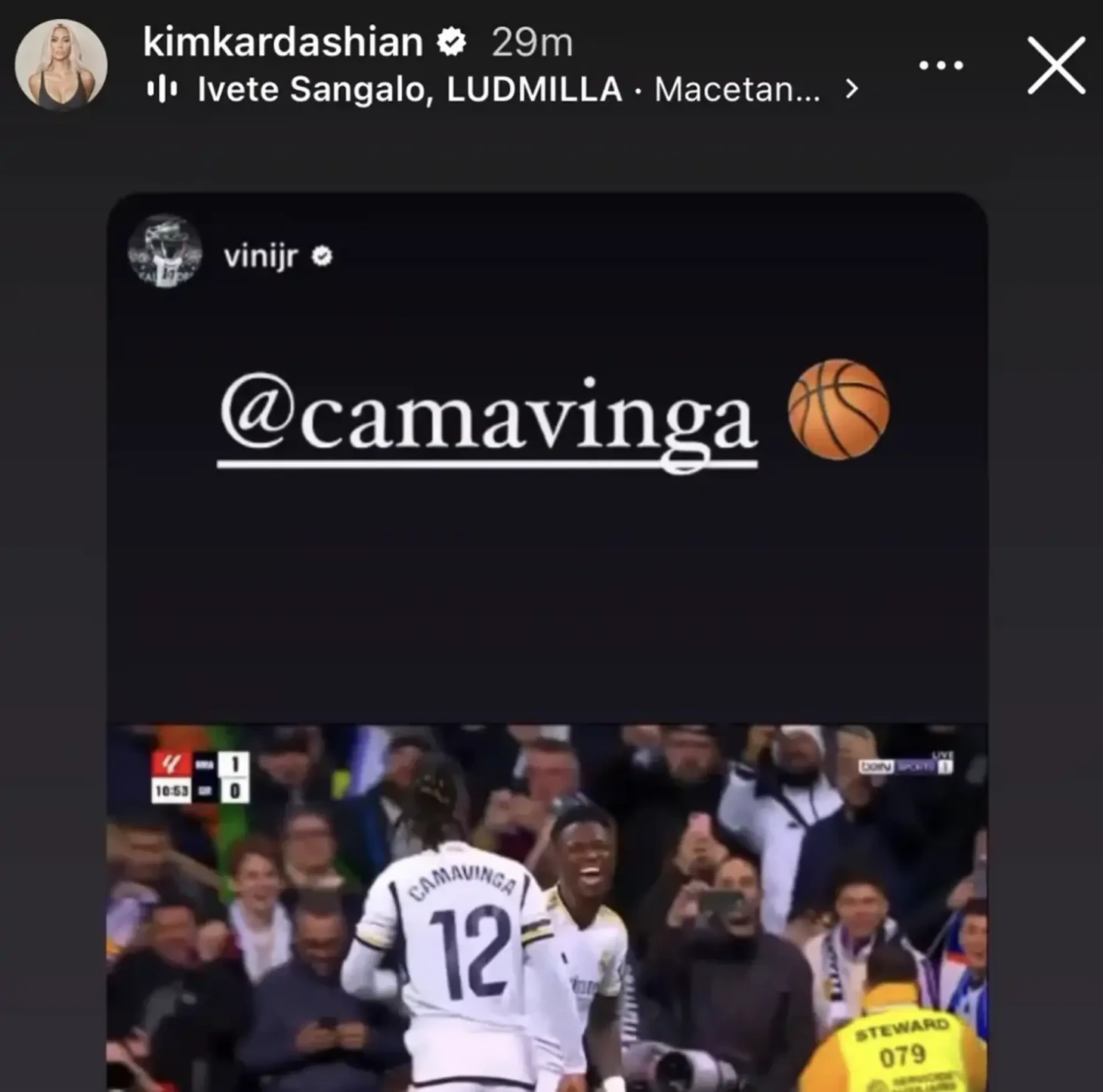Open the reshared vinijr post
Screen dimensions: 1103x1092
[x=547, y=906]
